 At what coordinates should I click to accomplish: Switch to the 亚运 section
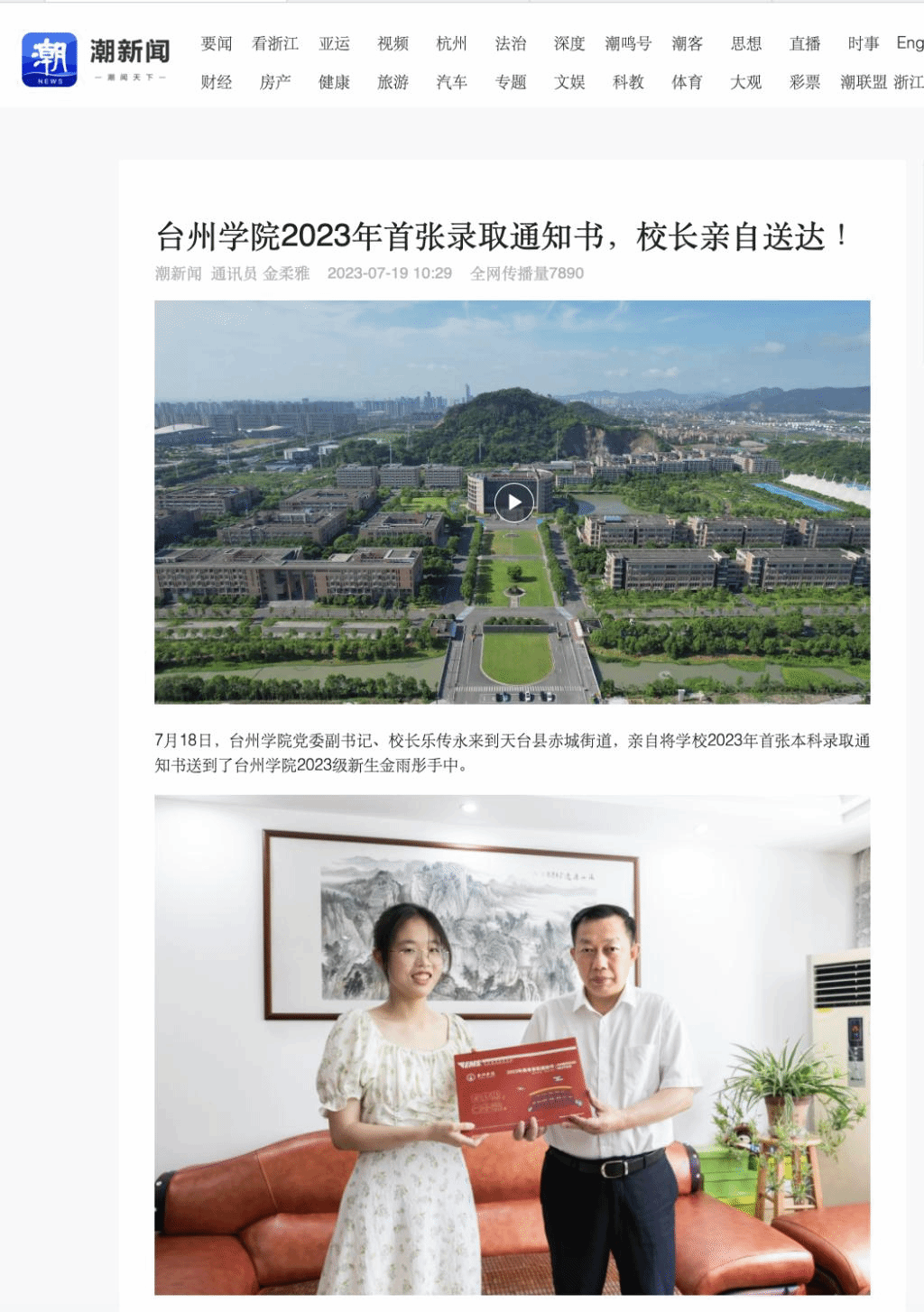point(334,43)
